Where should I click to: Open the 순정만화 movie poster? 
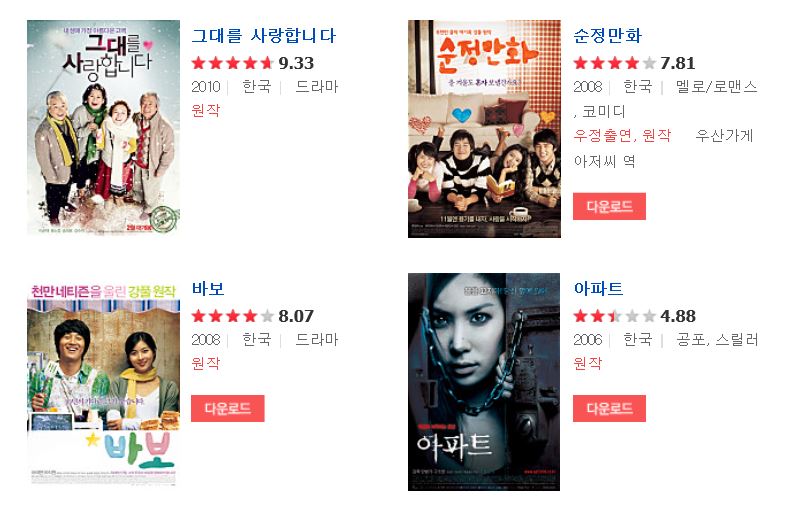[x=484, y=128]
